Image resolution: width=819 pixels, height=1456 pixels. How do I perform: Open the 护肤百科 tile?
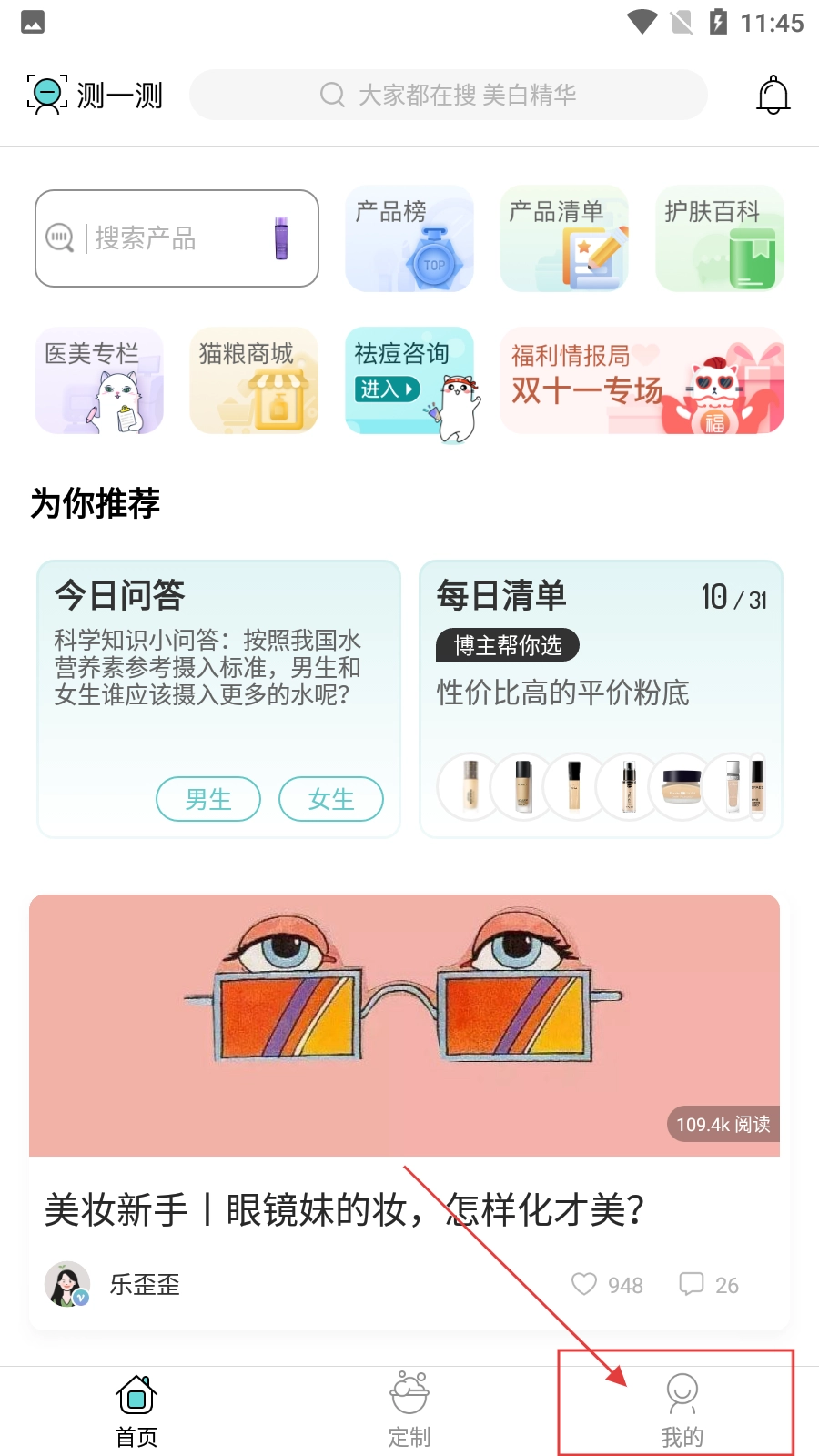coord(719,238)
